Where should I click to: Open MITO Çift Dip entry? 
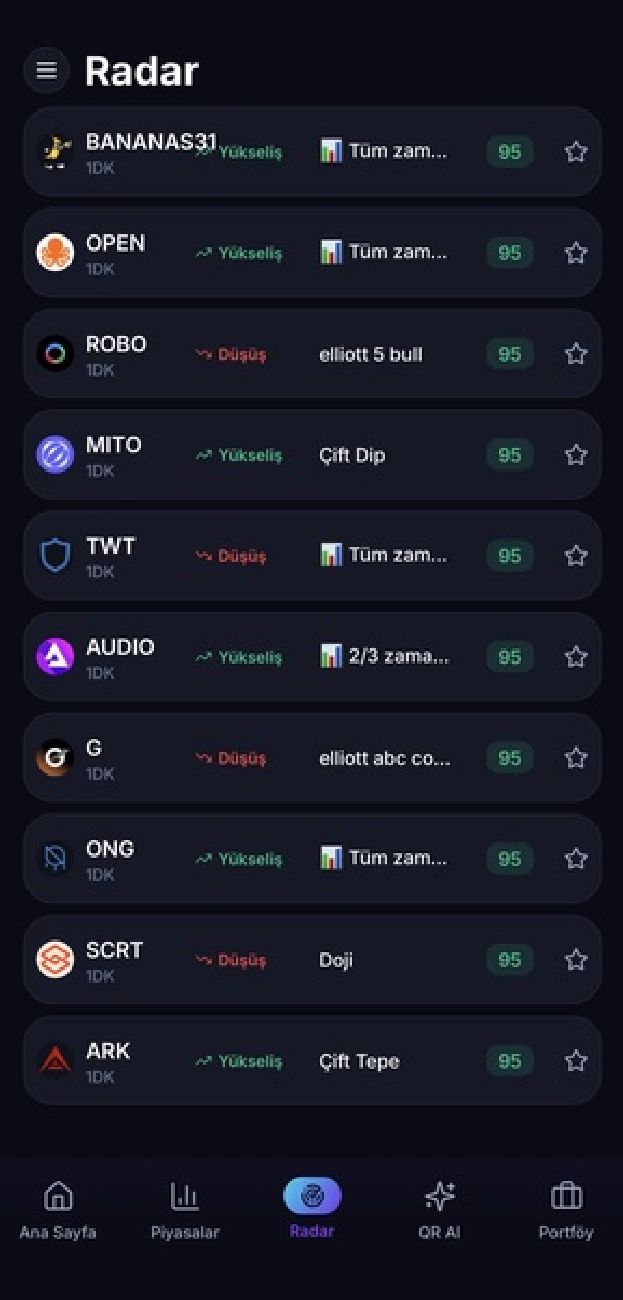(312, 455)
